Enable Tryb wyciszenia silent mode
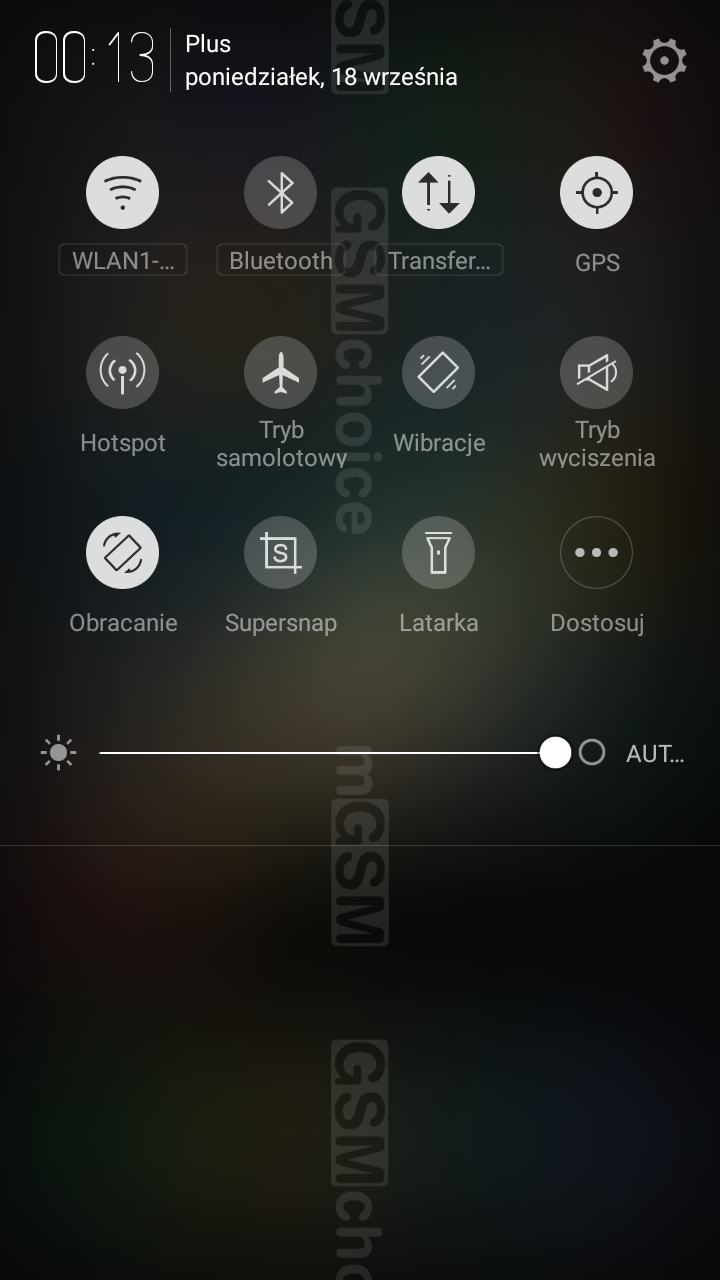This screenshot has width=720, height=1280. point(596,372)
